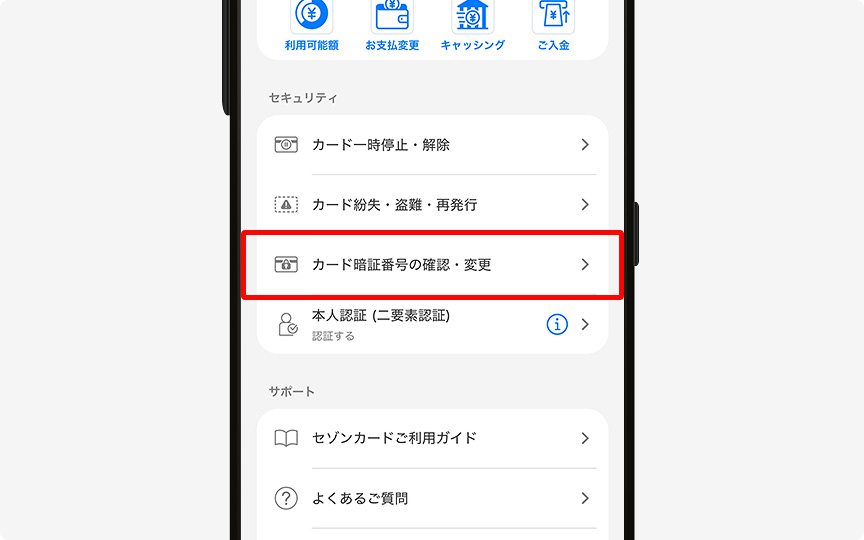Select カード紛失・盗難・再発行
The width and height of the screenshot is (864, 540).
[432, 204]
